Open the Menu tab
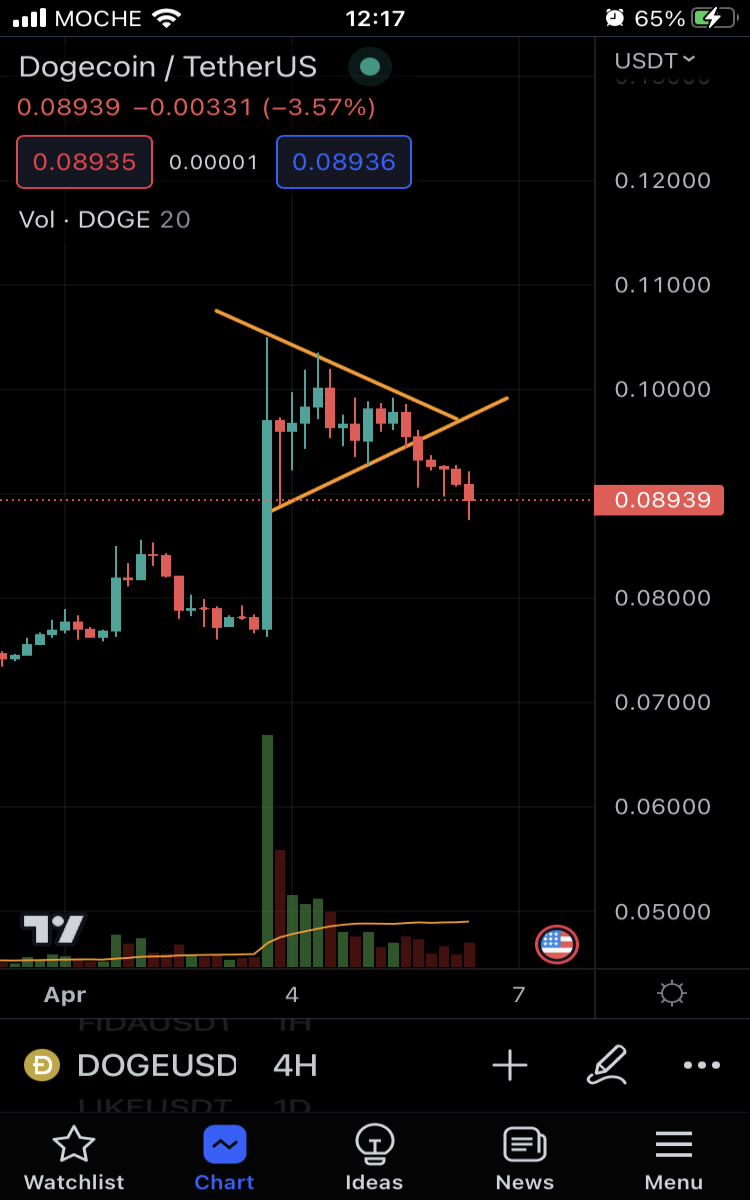 (x=674, y=1158)
